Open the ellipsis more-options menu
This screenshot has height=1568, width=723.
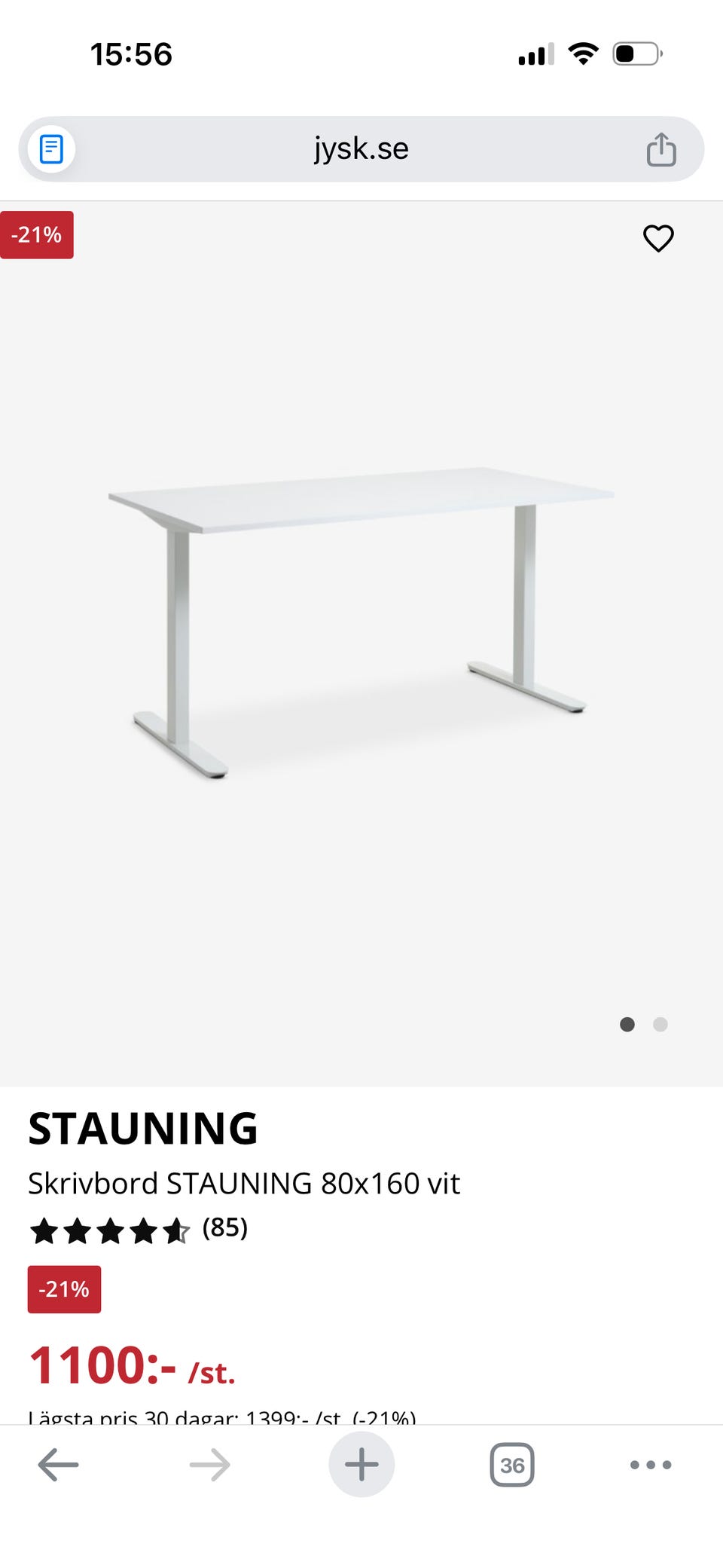[649, 1463]
